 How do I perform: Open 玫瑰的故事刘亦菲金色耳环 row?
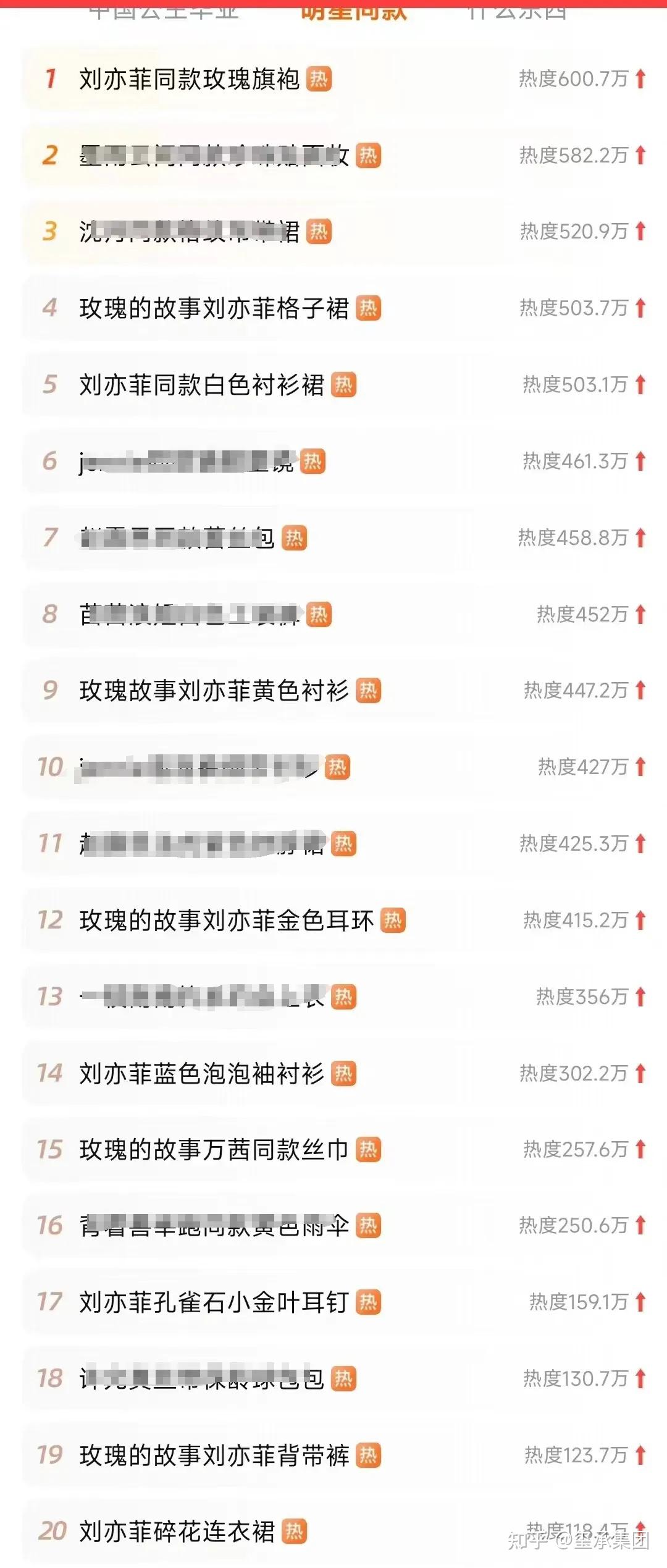coord(226,921)
